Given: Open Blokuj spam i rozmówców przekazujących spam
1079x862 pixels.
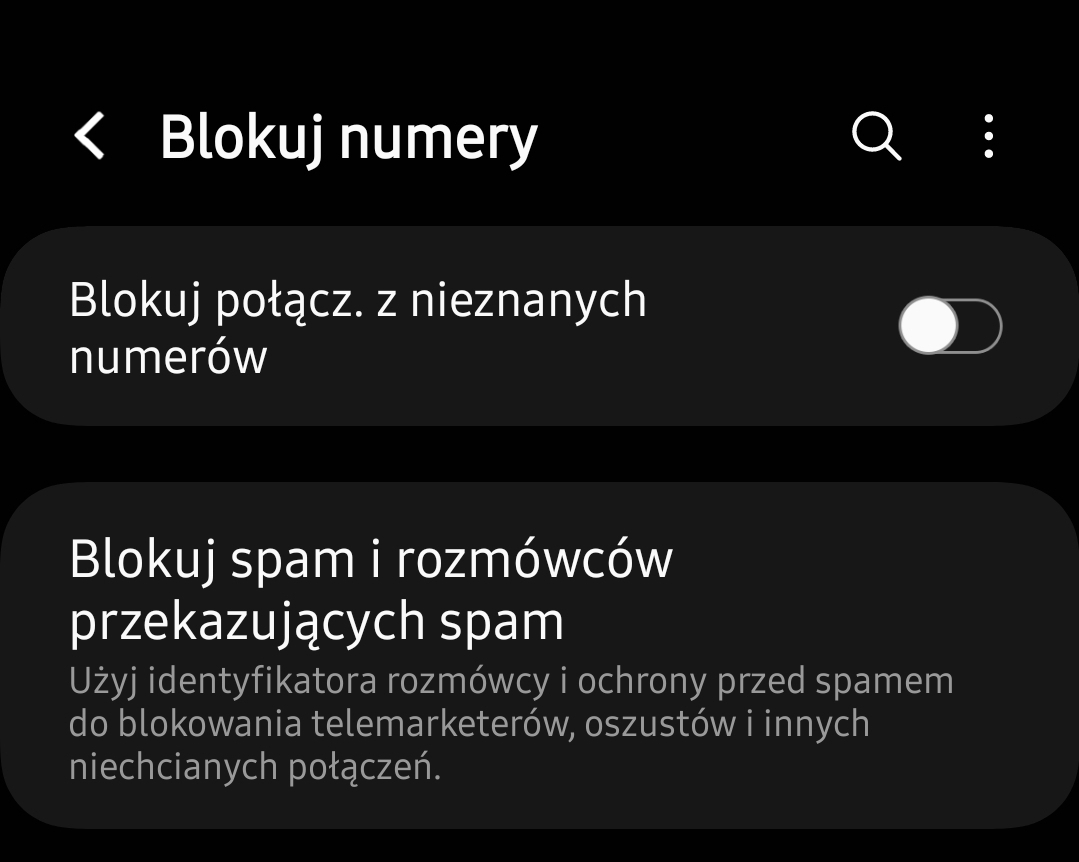Looking at the screenshot, I should (x=510, y=655).
